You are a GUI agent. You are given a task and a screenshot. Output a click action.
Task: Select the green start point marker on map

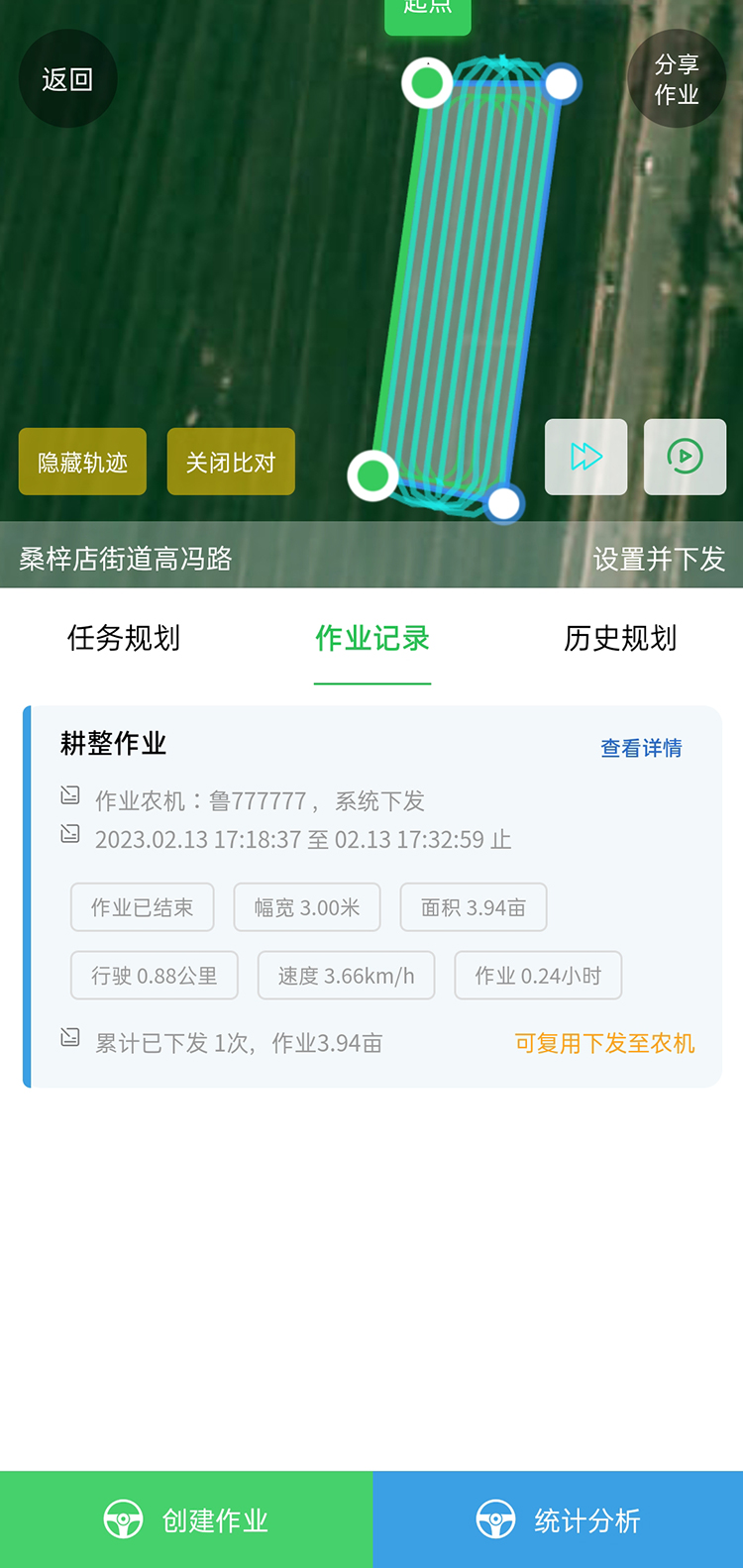[x=426, y=84]
